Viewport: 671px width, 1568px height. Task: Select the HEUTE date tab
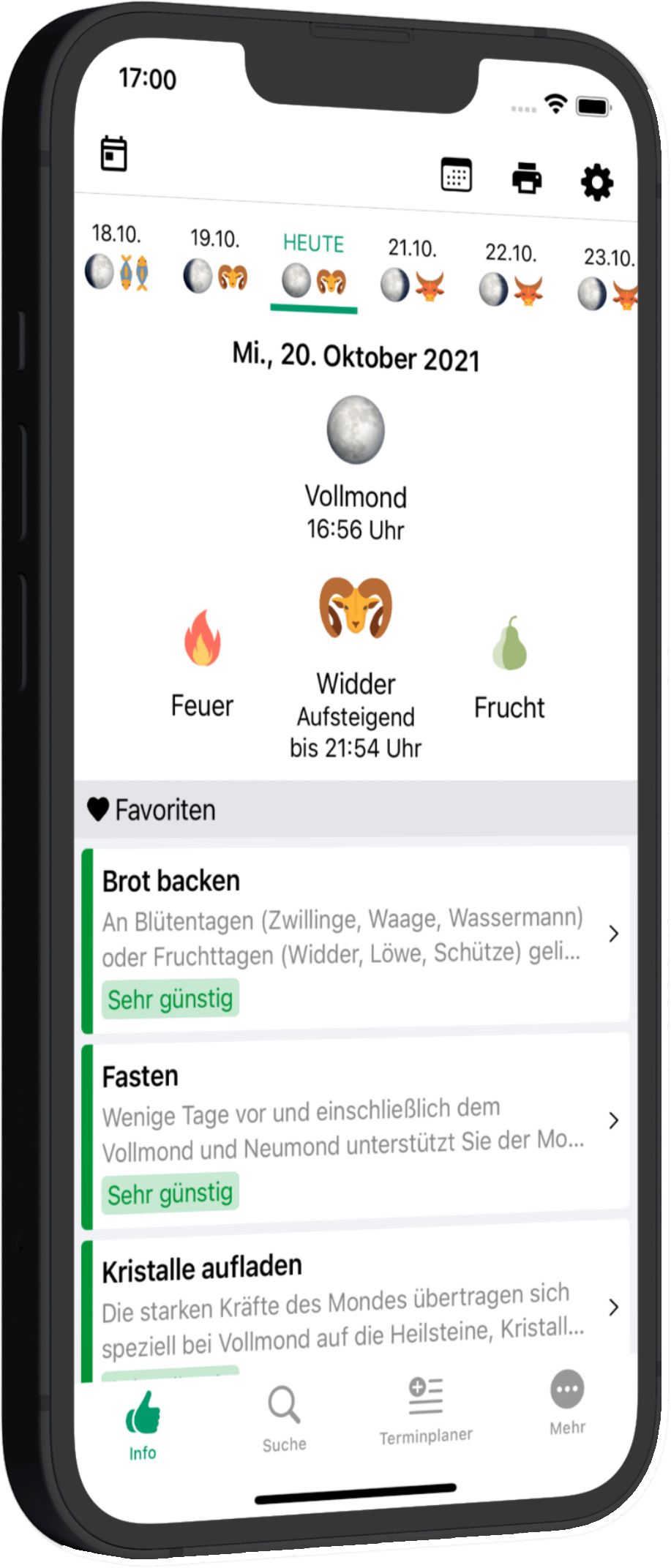[314, 266]
